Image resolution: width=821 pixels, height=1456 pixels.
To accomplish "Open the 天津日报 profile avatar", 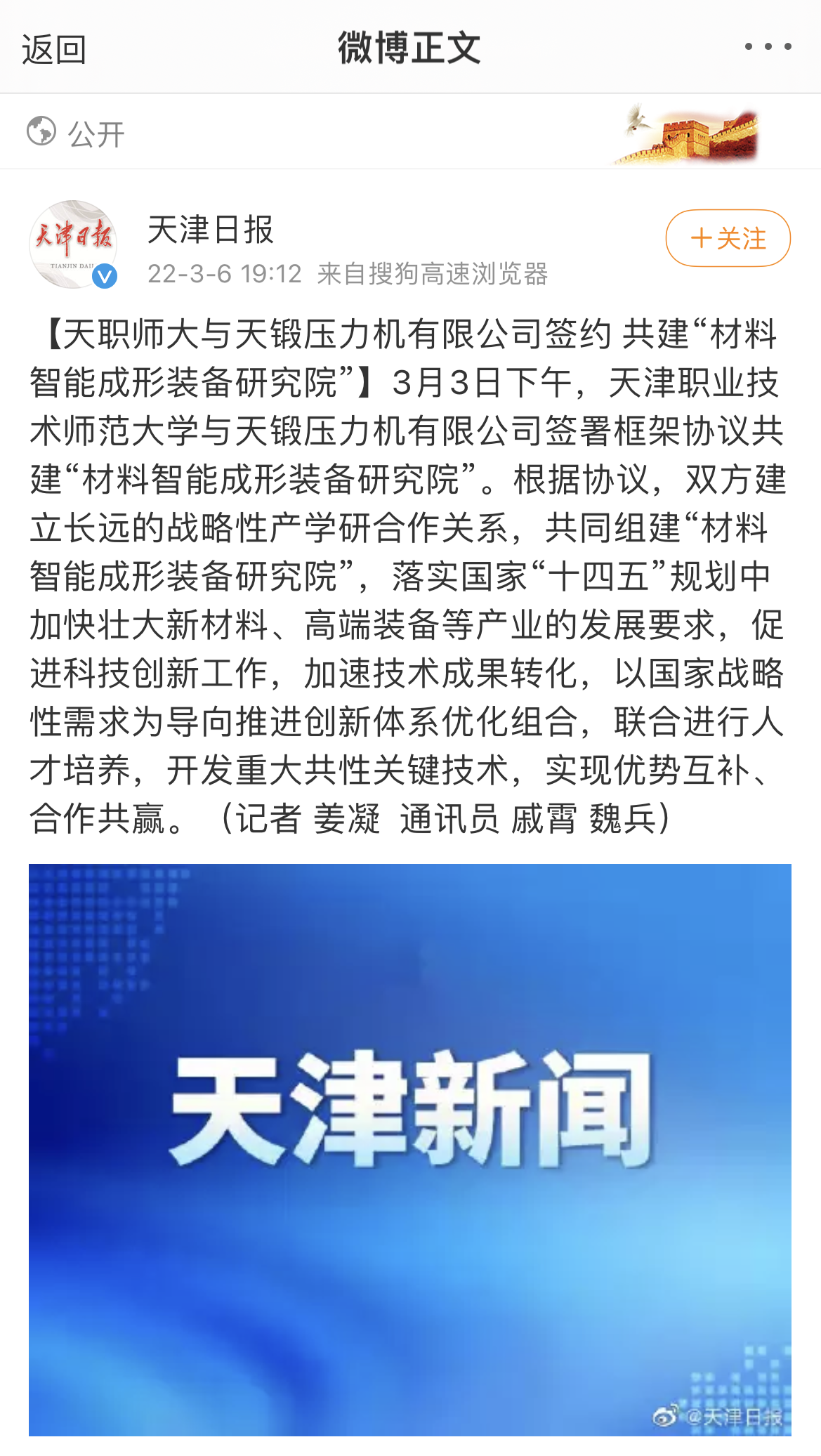I will pyautogui.click(x=72, y=244).
